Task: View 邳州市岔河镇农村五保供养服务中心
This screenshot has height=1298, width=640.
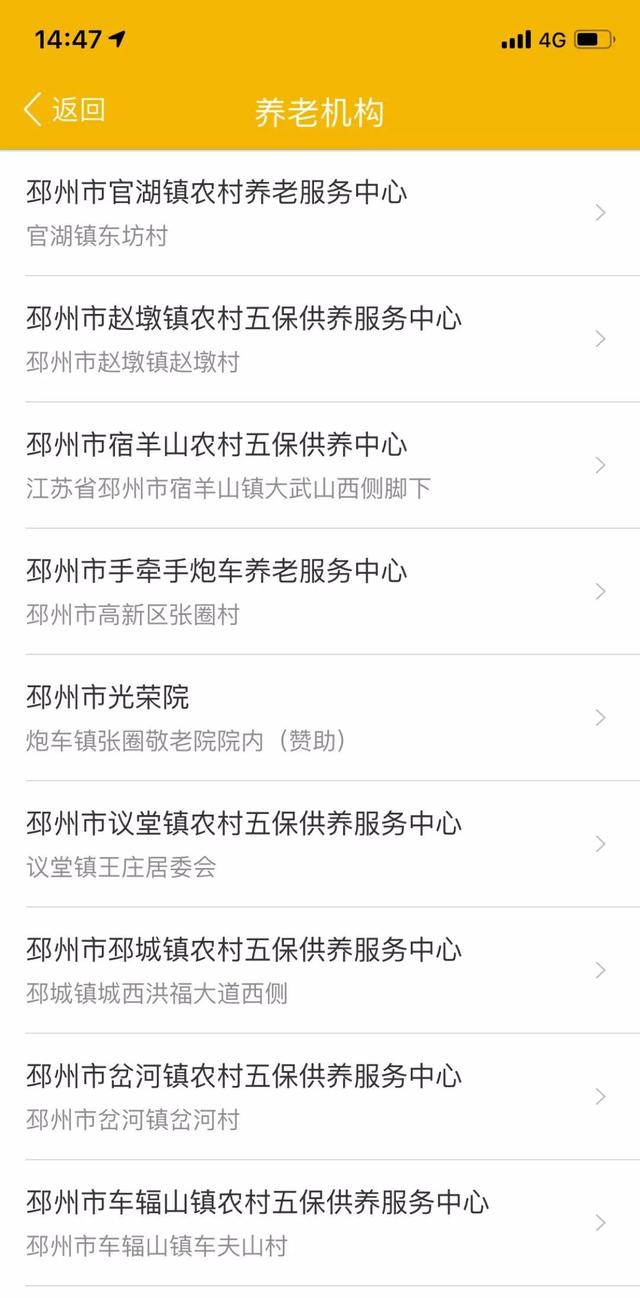Action: (x=320, y=1096)
